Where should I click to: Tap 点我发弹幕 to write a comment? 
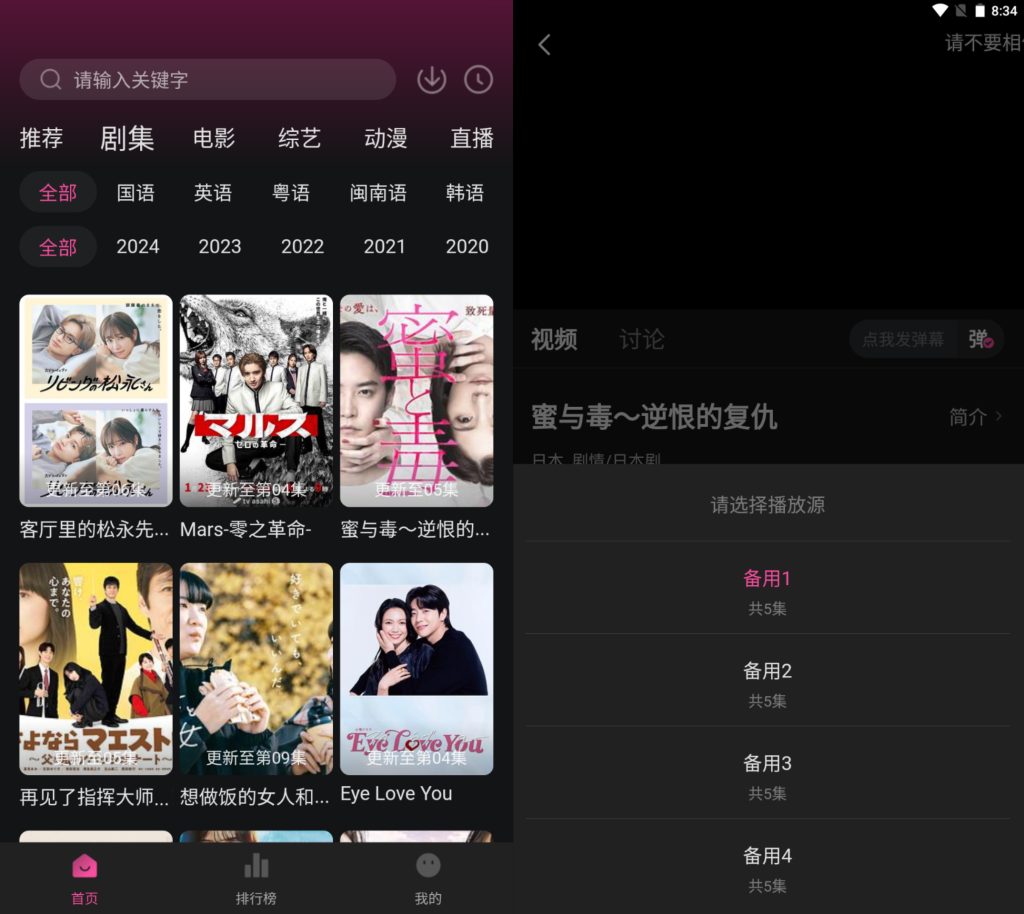[902, 340]
